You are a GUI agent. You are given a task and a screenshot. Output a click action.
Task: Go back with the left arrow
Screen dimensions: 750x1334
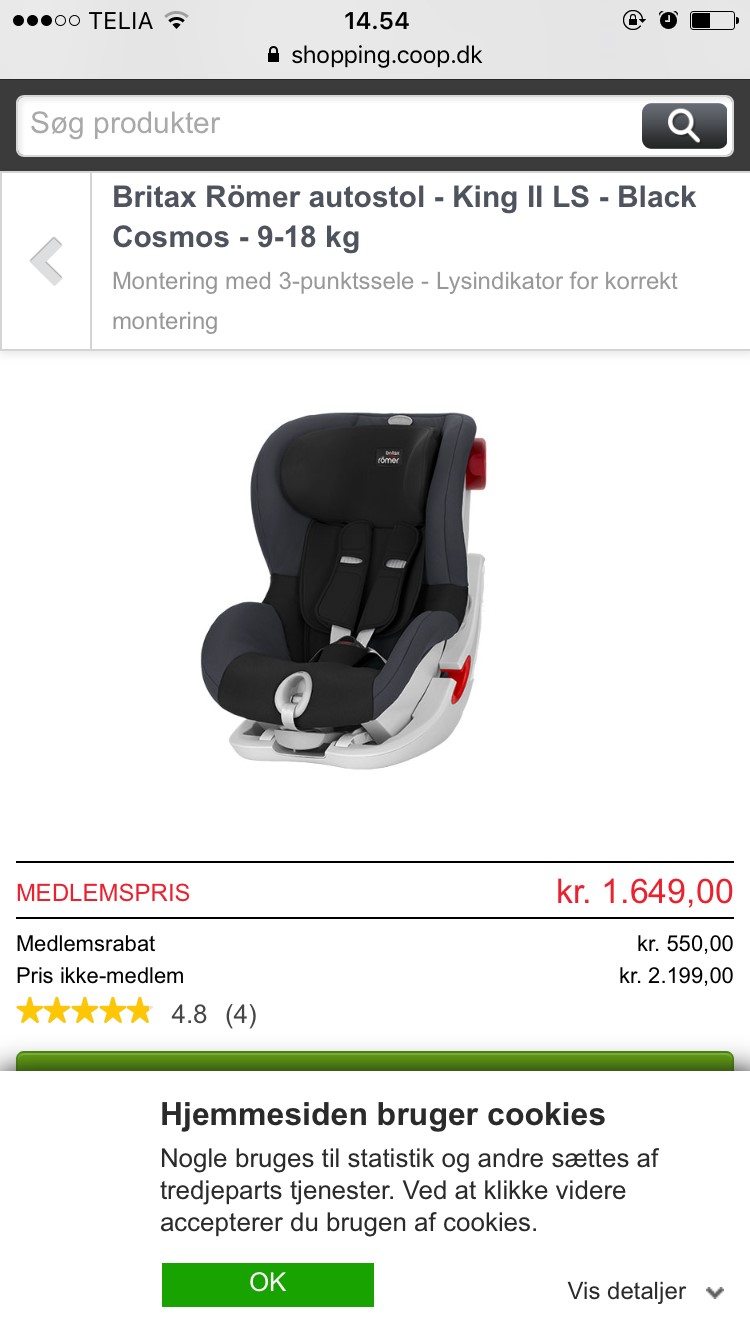tap(46, 261)
